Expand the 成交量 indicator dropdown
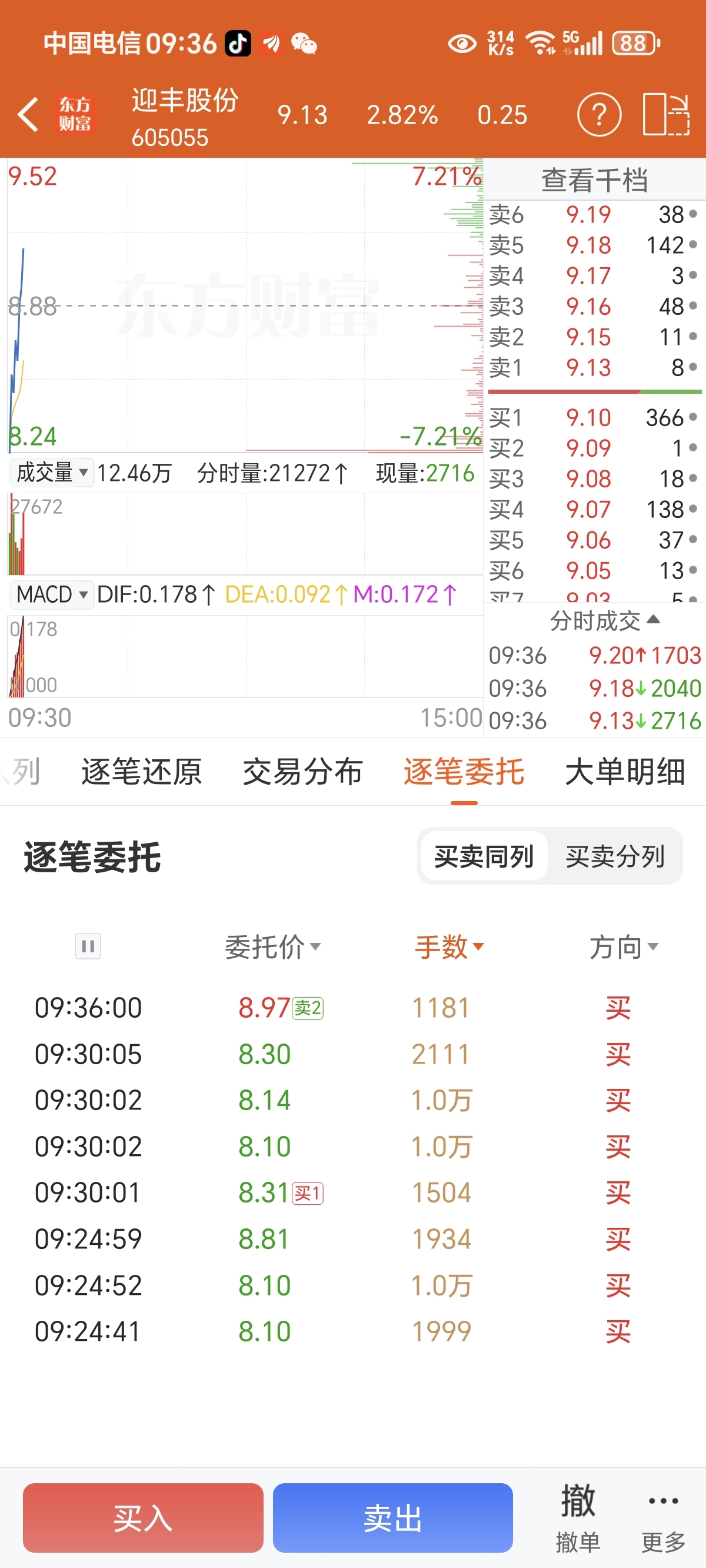706x1568 pixels. pos(52,473)
